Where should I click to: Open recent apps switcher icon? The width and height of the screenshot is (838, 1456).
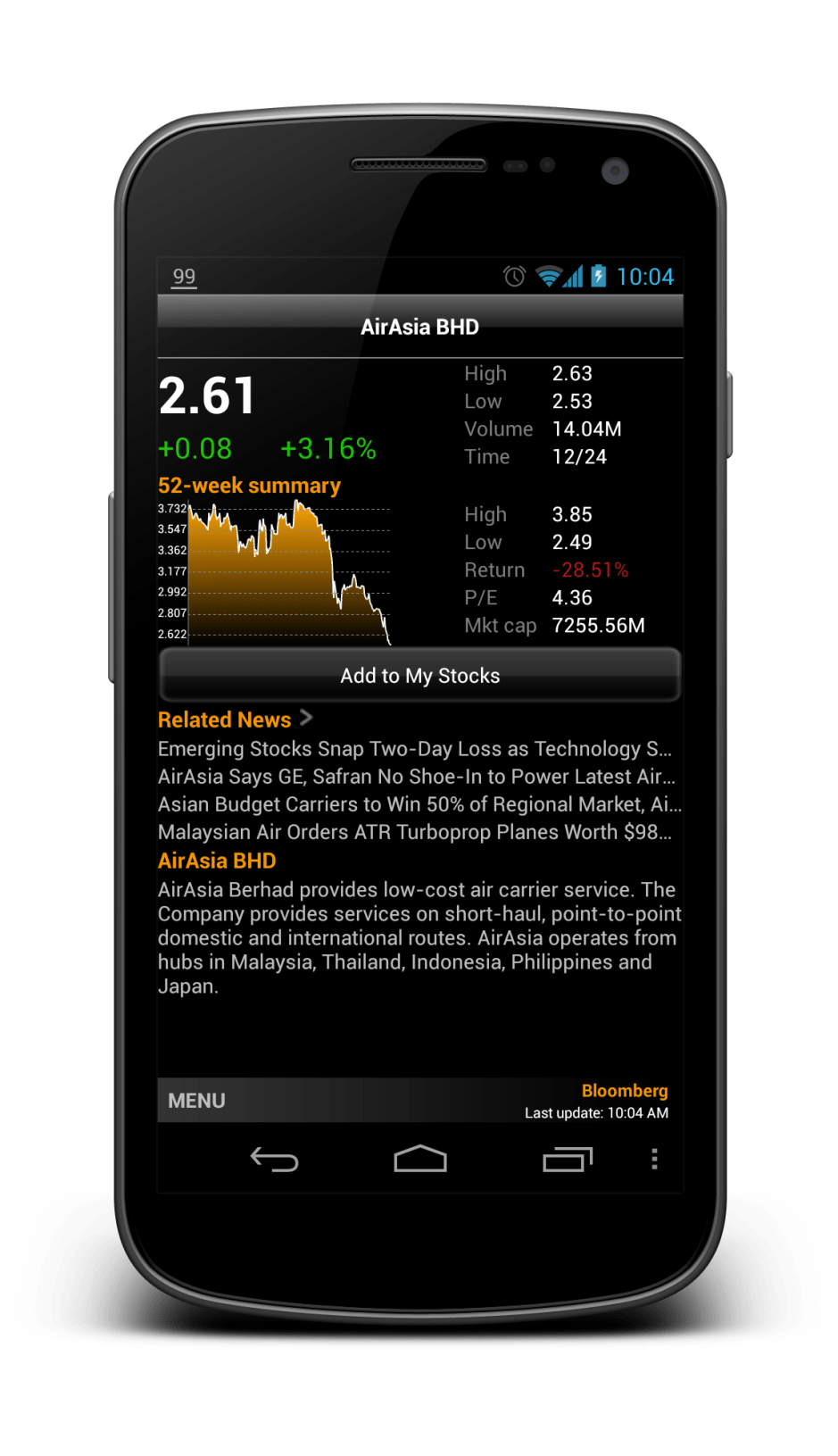(x=568, y=1159)
